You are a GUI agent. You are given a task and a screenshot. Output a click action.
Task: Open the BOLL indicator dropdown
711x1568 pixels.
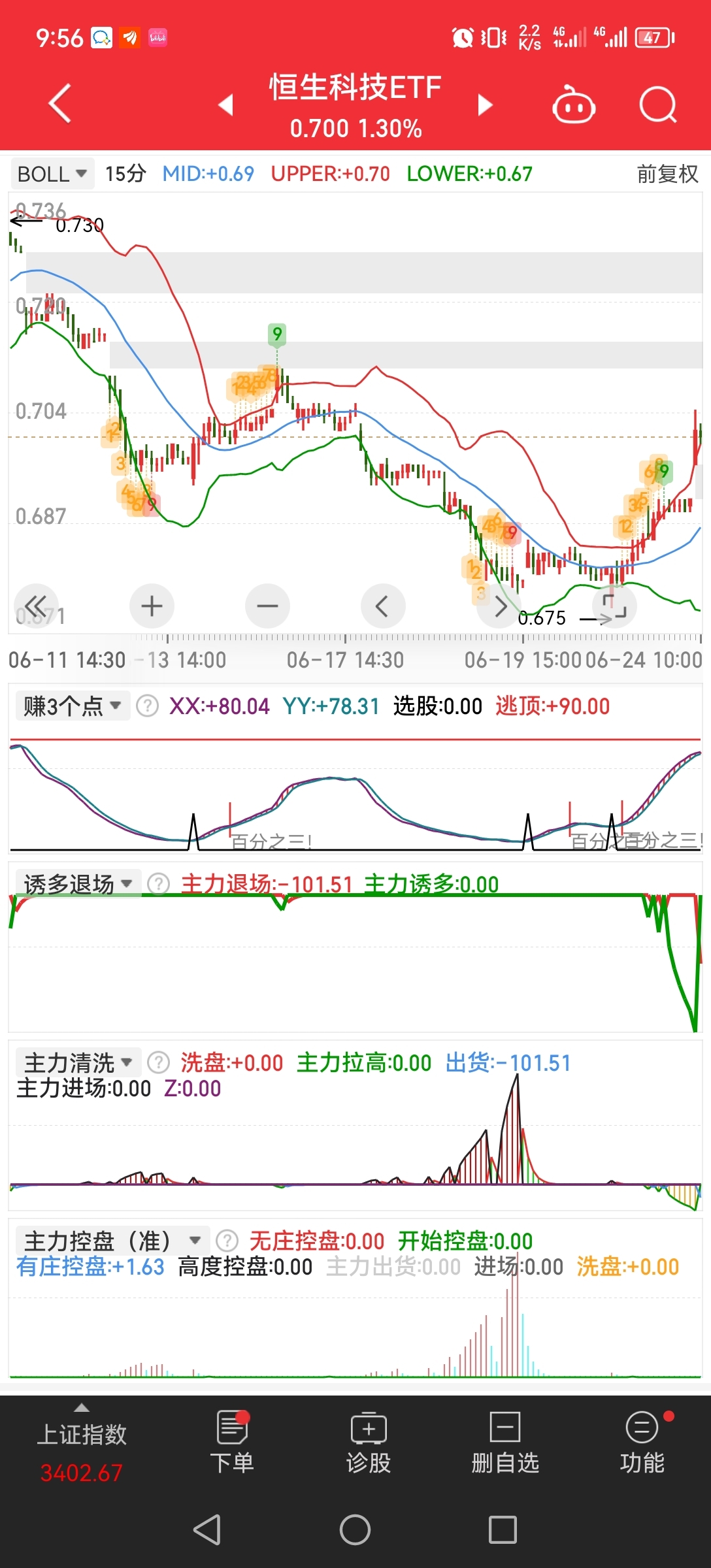tap(52, 173)
